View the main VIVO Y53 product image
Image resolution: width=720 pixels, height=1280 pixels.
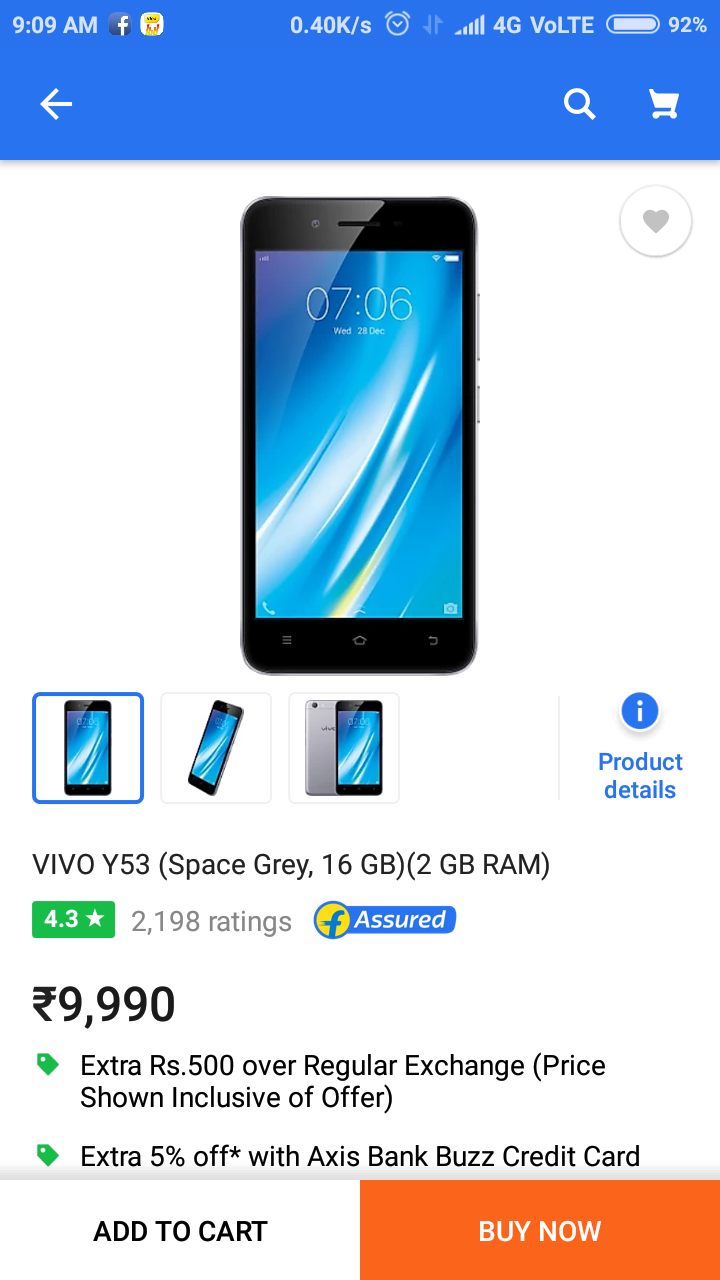(x=359, y=435)
